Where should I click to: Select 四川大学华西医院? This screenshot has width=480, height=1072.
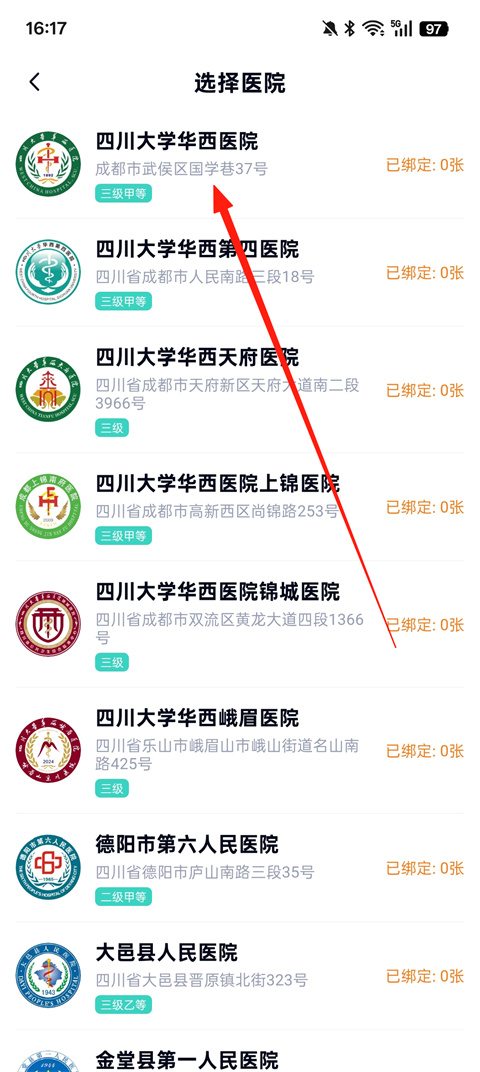(x=240, y=165)
